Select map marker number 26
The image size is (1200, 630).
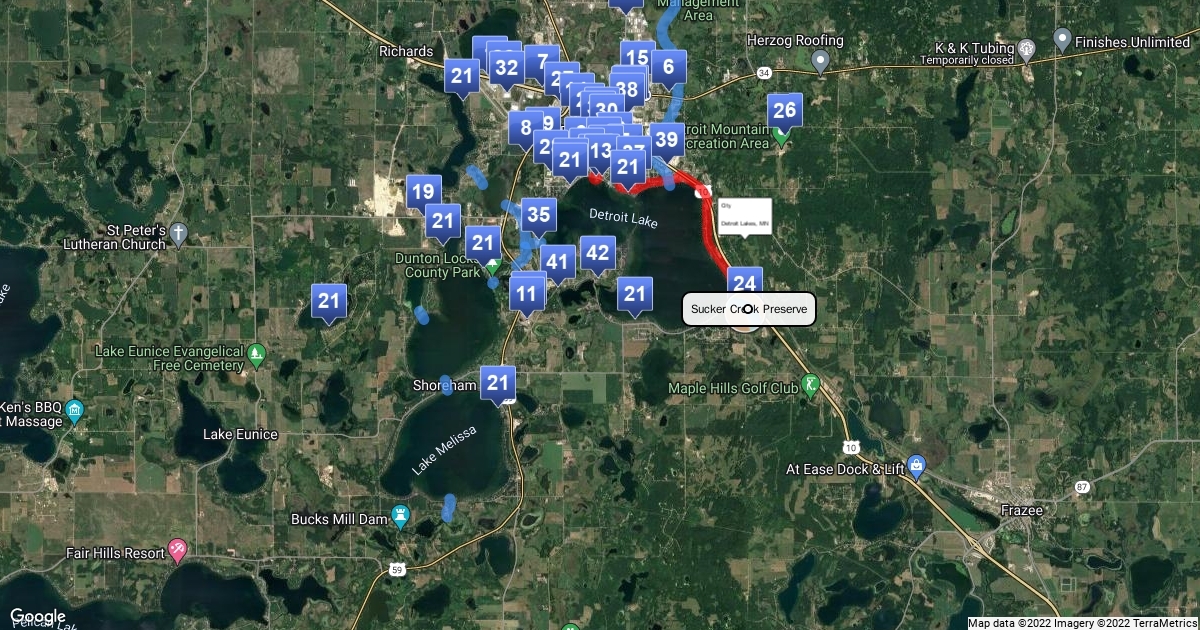point(785,110)
